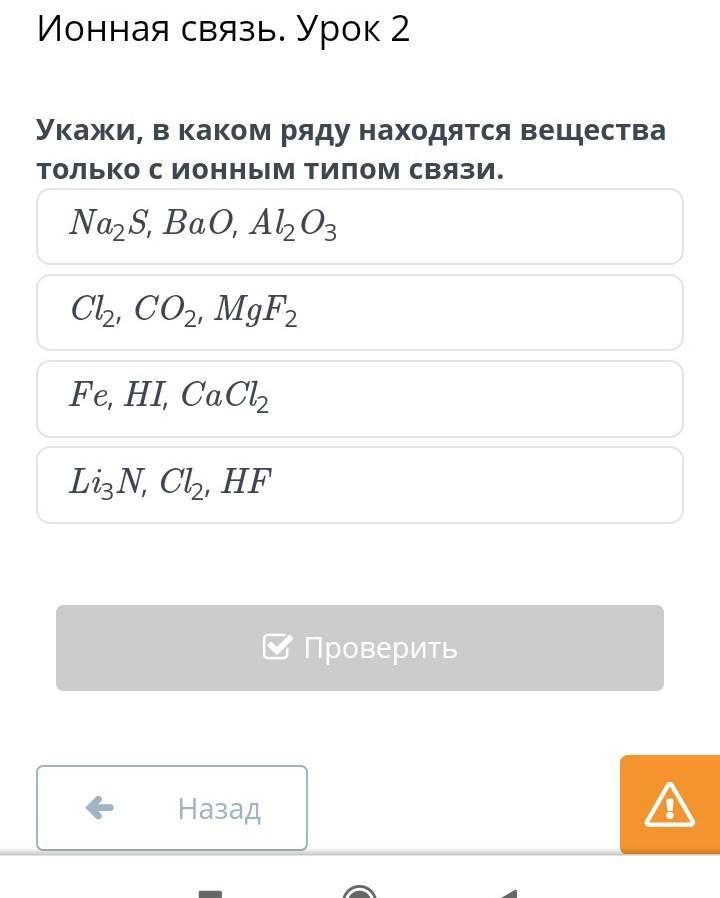Image resolution: width=720 pixels, height=898 pixels.
Task: Tap the Проверить button
Action: tap(359, 647)
